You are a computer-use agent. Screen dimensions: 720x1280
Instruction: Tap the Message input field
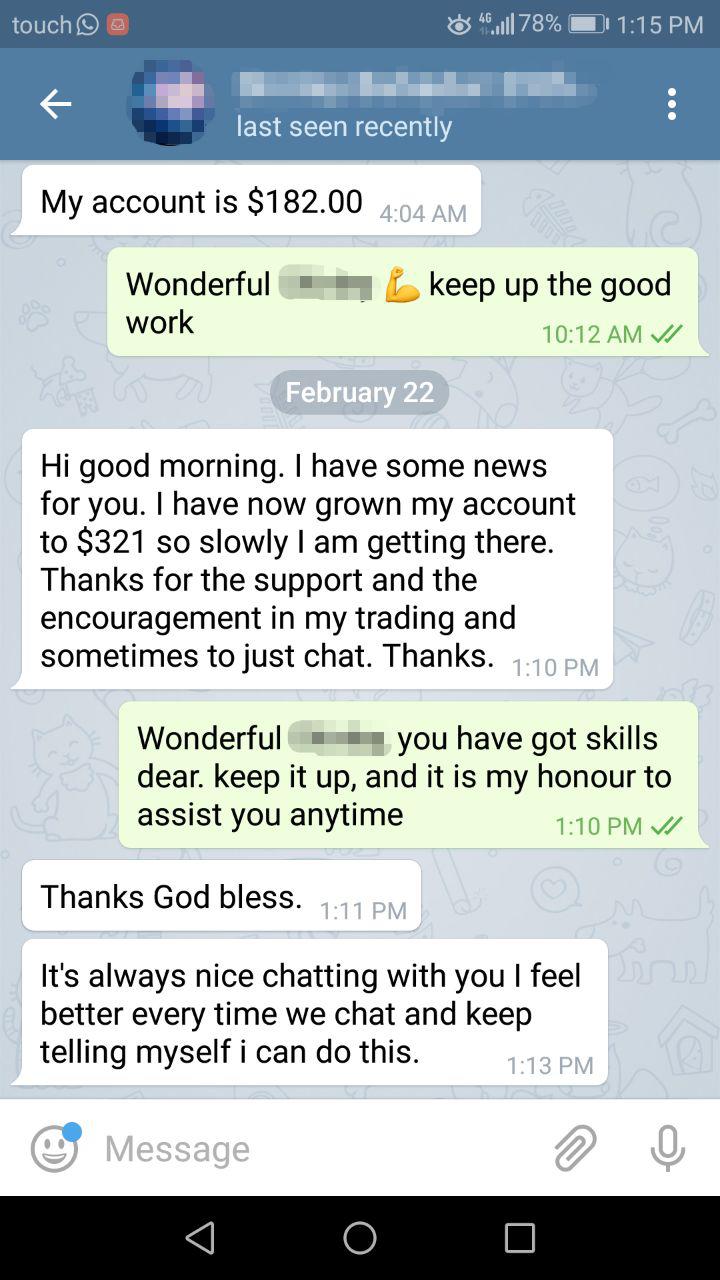pos(320,1148)
